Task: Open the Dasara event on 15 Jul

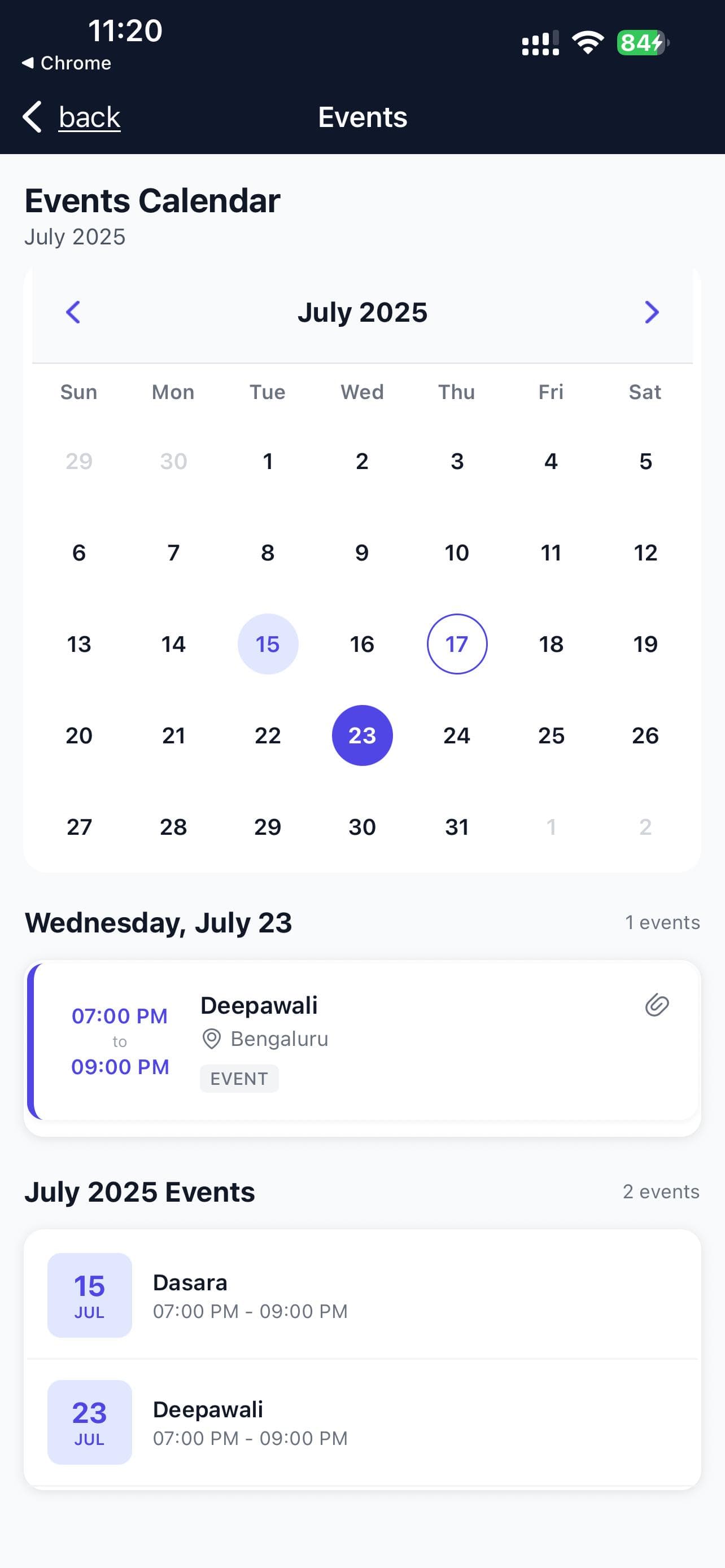Action: coord(362,1295)
